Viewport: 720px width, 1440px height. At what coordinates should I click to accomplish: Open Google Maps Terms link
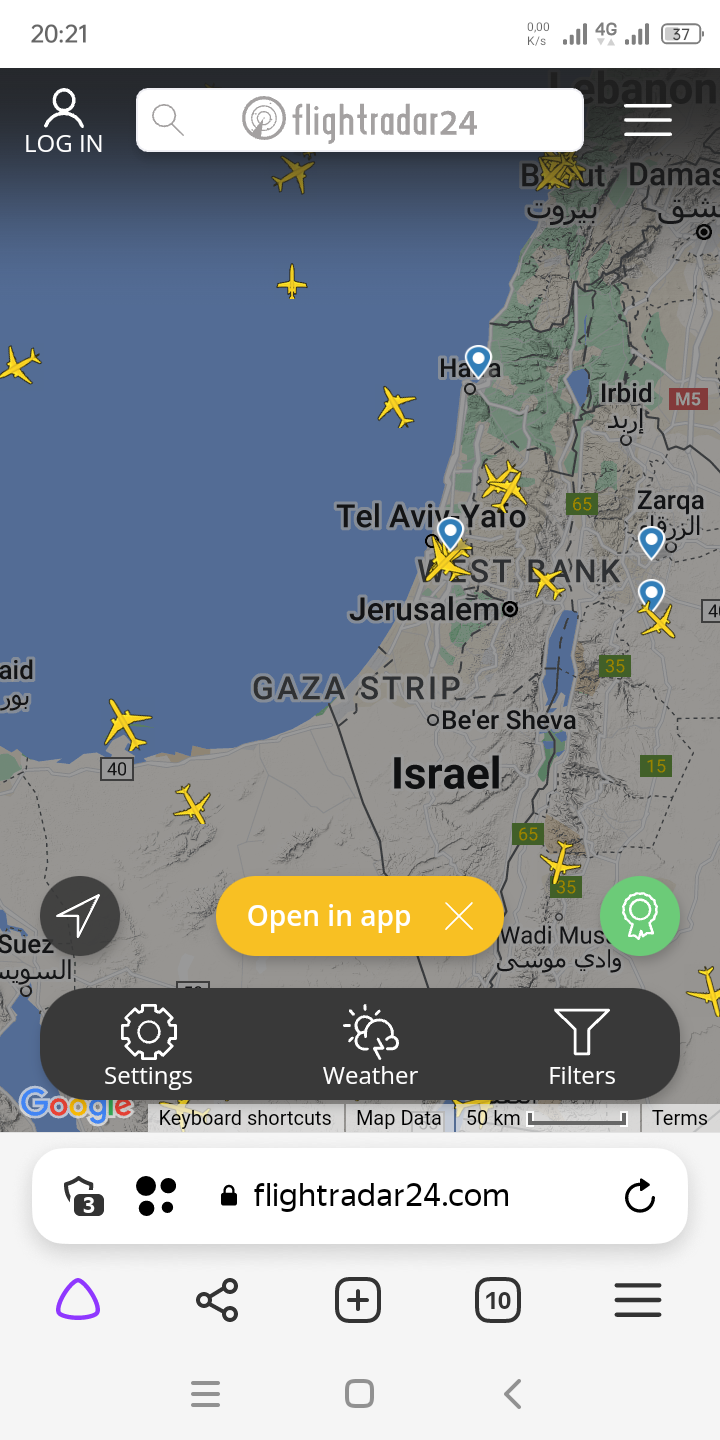(x=679, y=1118)
